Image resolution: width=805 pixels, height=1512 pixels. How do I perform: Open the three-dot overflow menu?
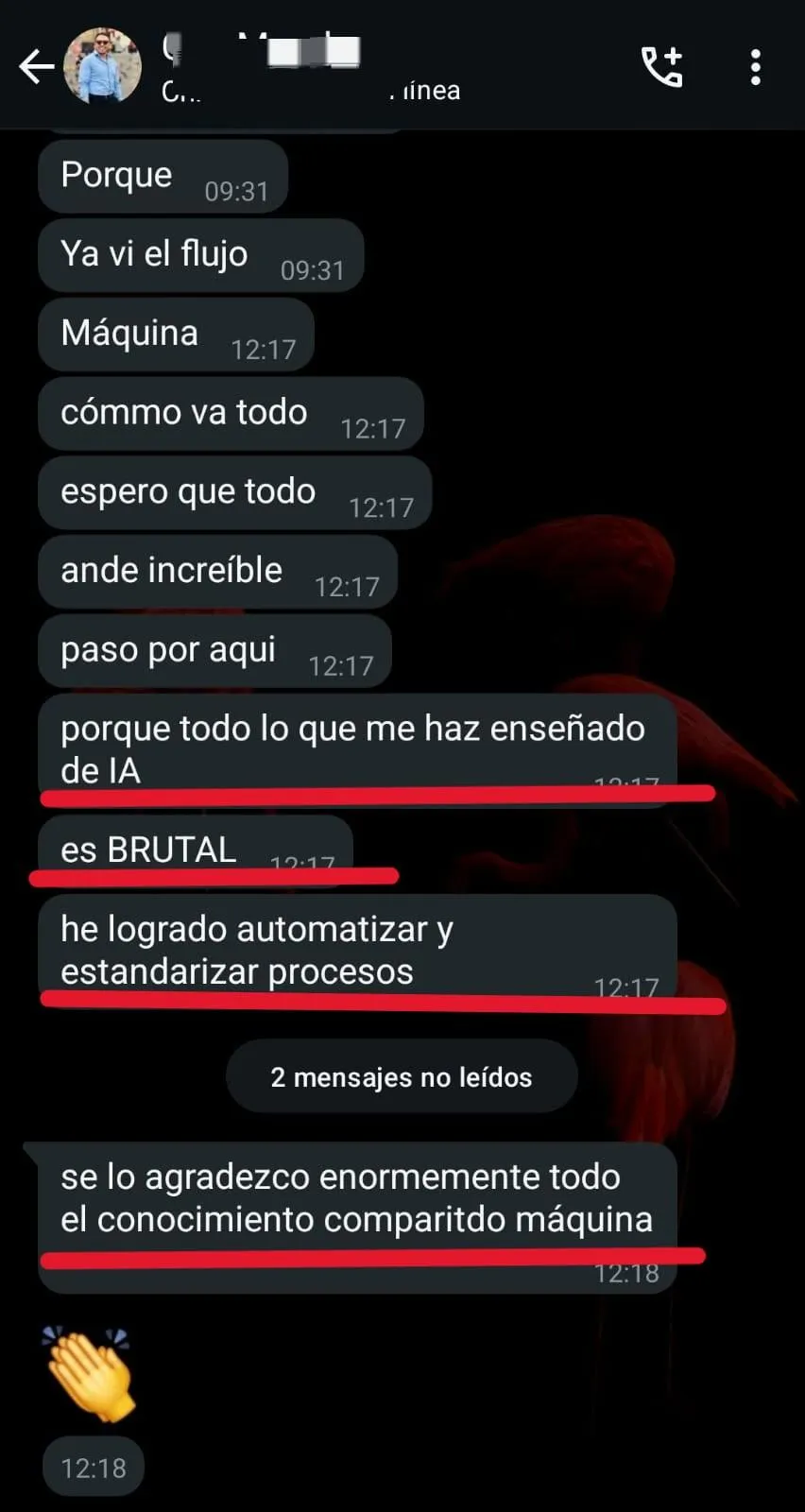755,67
